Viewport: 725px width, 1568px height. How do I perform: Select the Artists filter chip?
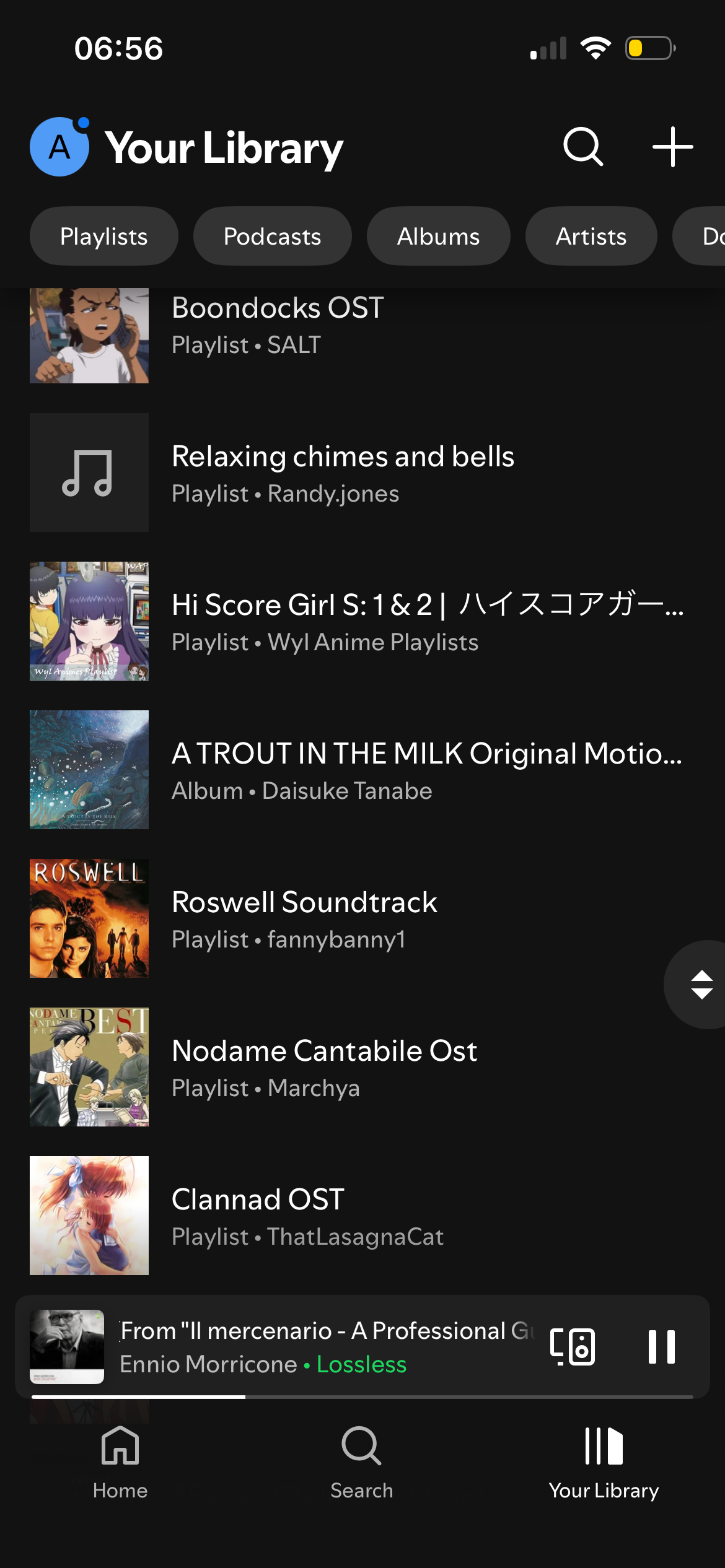tap(591, 237)
